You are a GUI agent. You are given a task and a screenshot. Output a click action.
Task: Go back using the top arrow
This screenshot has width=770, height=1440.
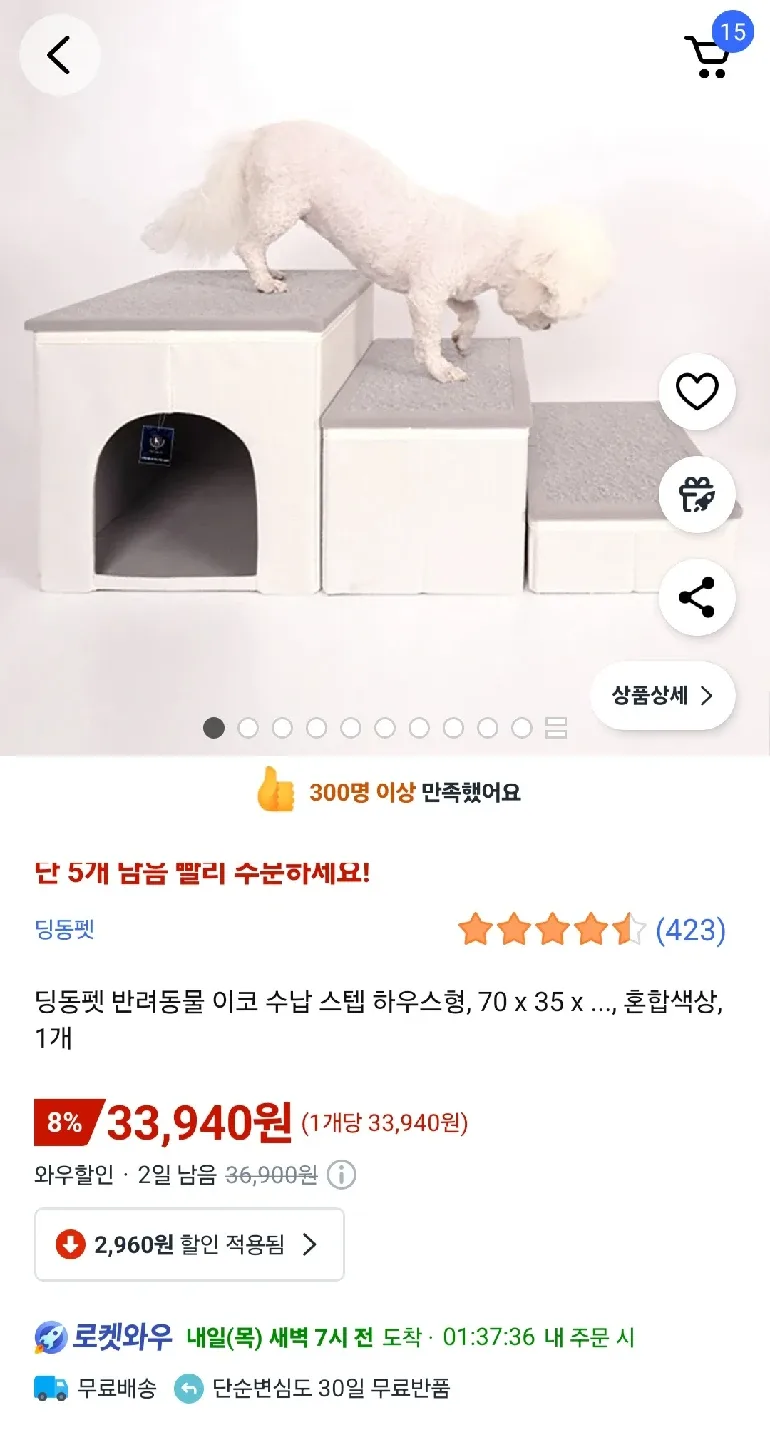(x=59, y=55)
